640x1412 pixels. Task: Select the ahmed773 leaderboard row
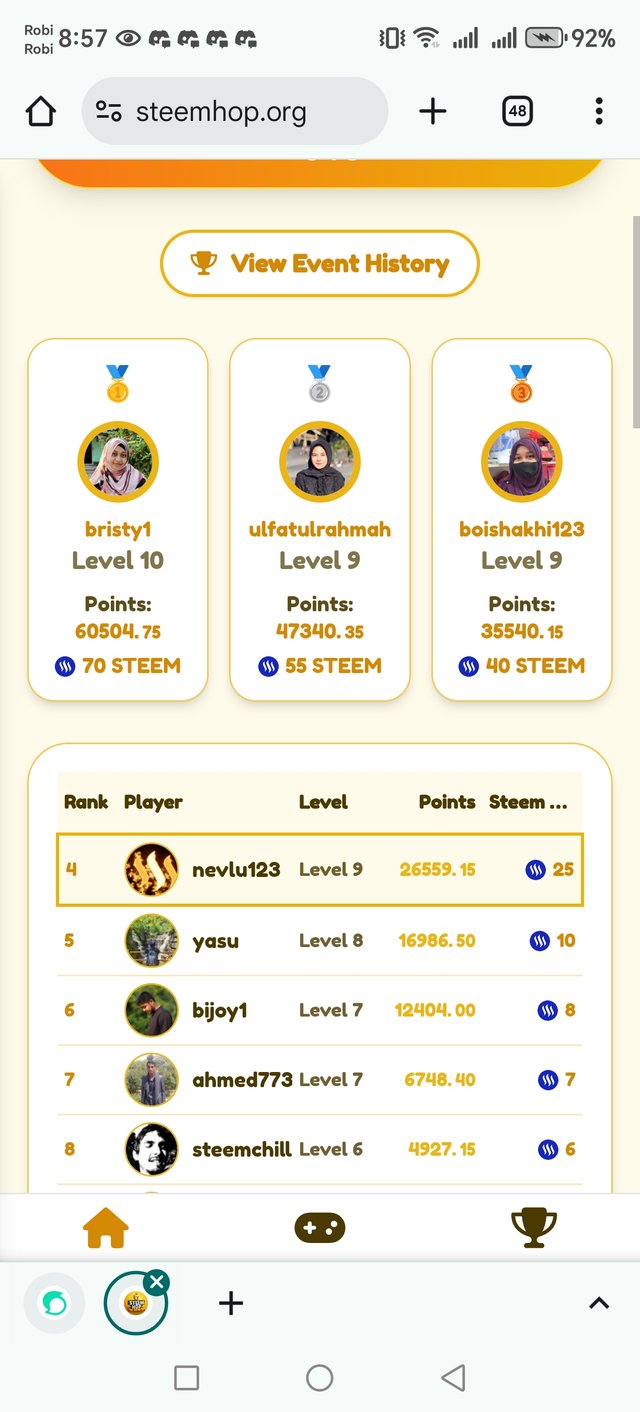pos(320,1080)
